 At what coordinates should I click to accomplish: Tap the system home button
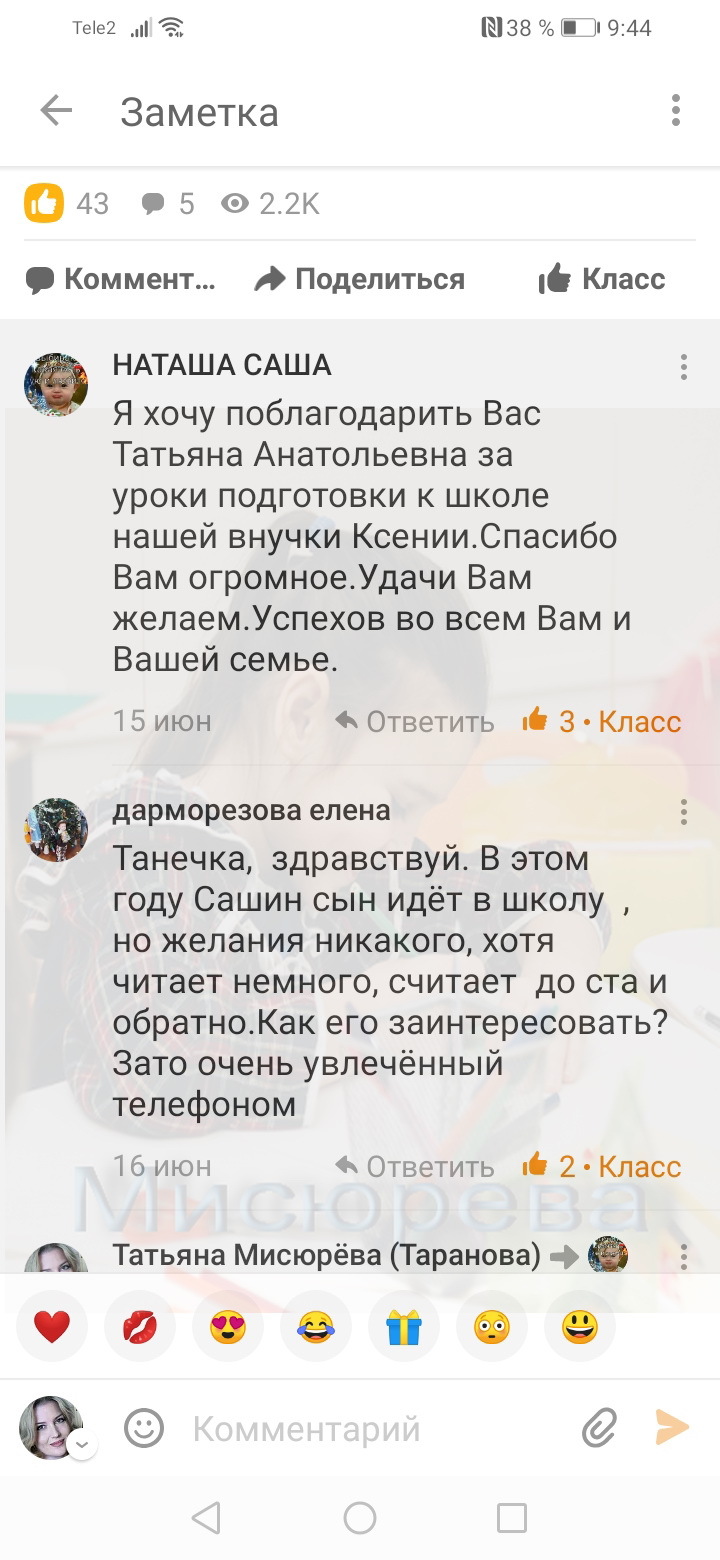click(x=360, y=1518)
